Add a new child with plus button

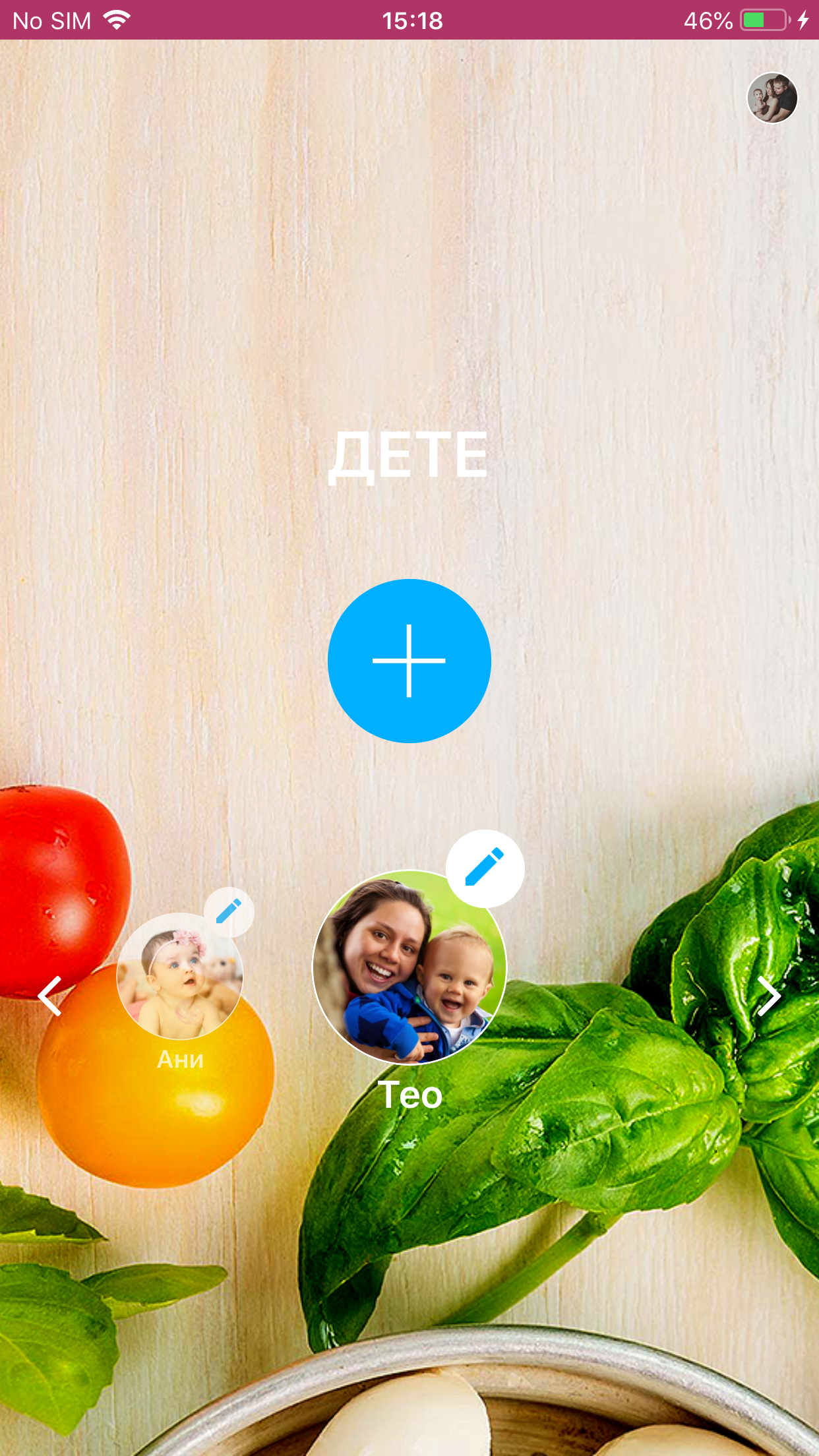coord(409,661)
